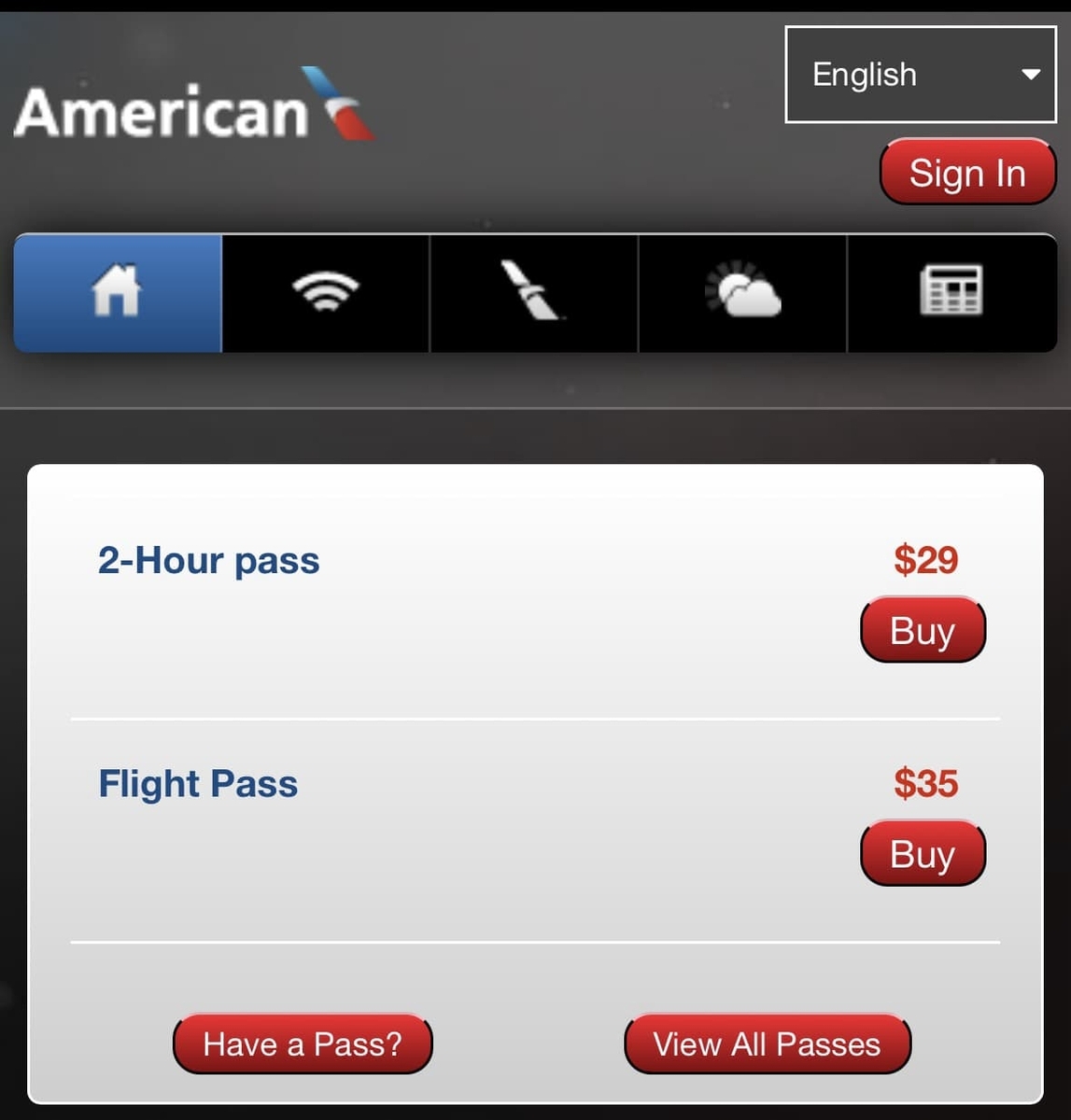
Task: Tap the Have a Pass? button
Action: pos(303,1043)
